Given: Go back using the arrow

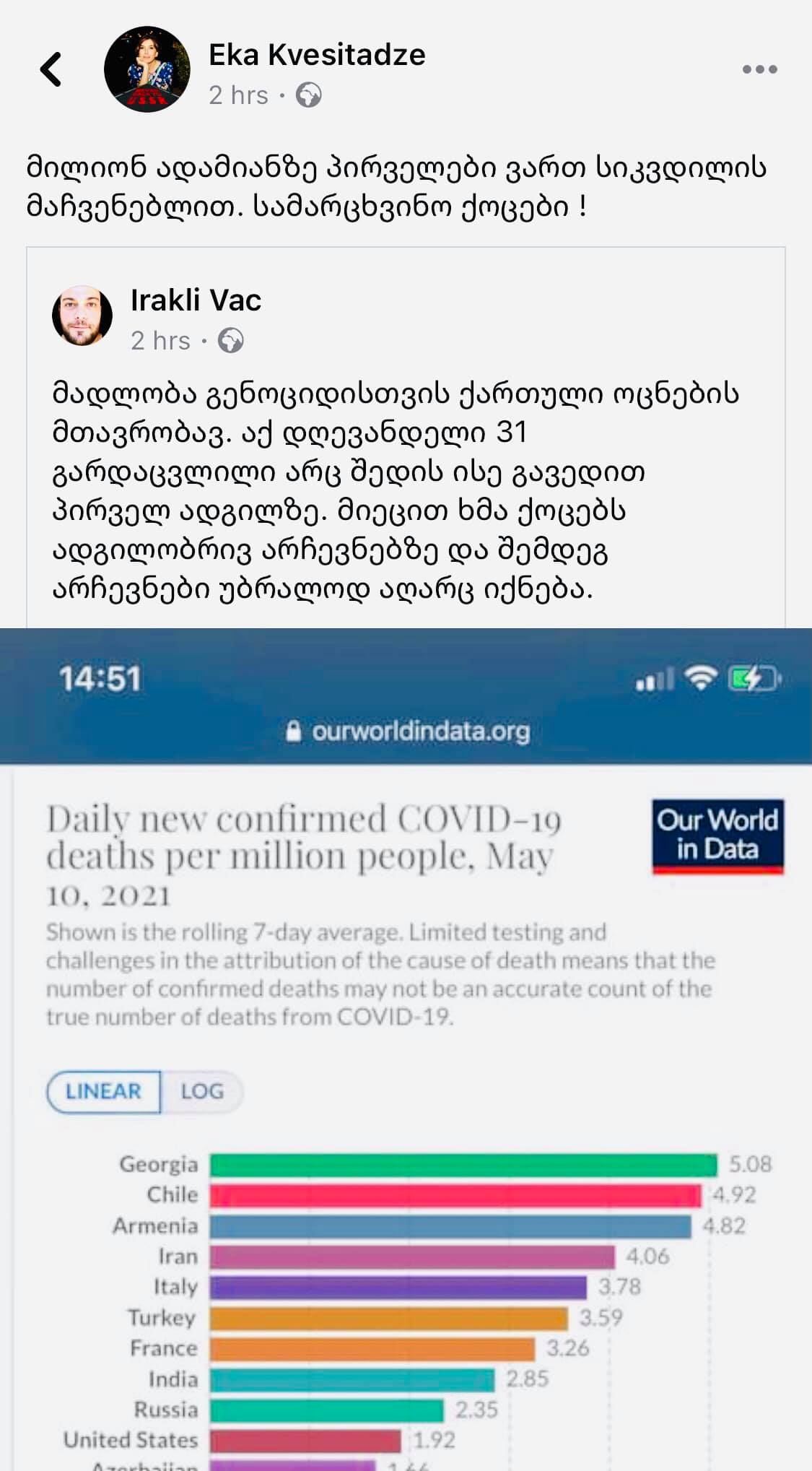Looking at the screenshot, I should [51, 69].
